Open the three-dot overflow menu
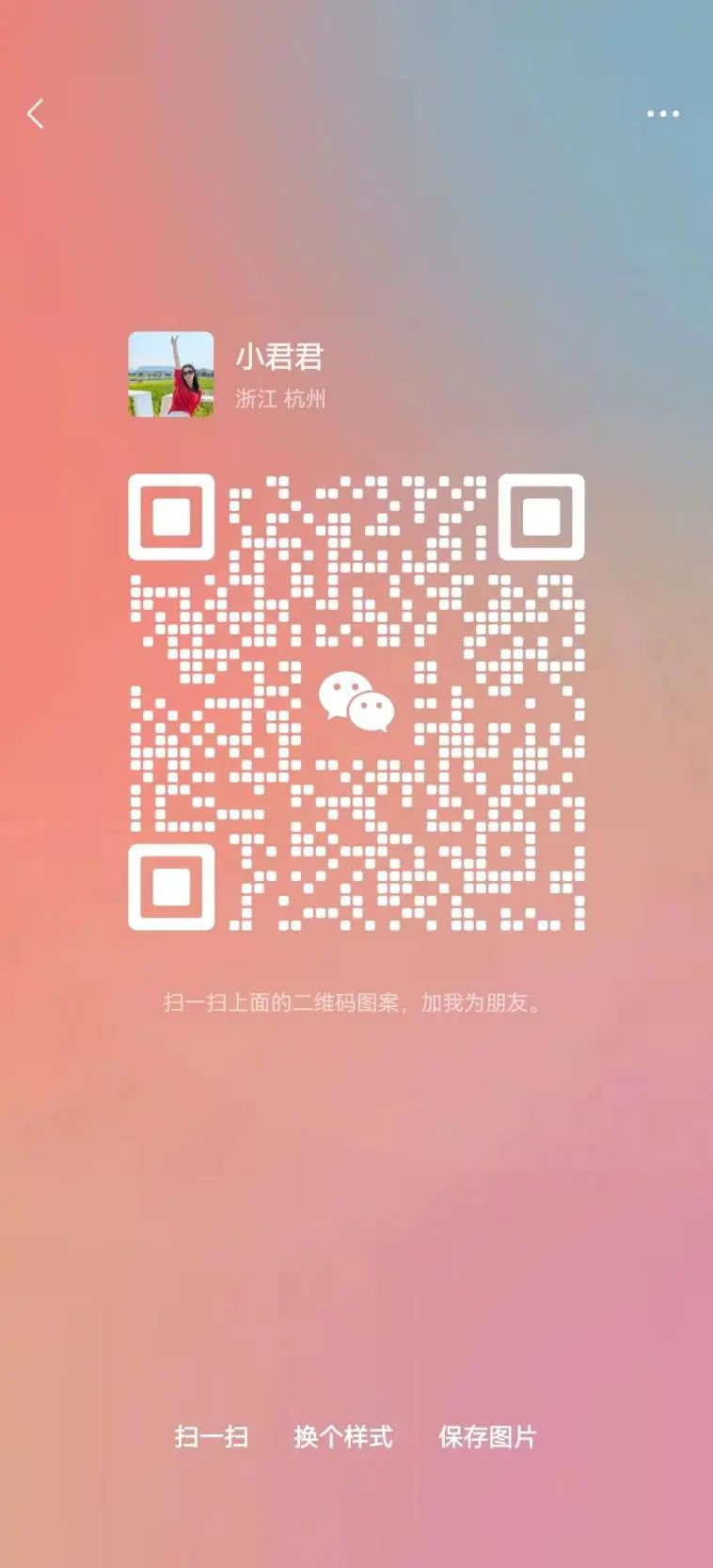 [662, 114]
